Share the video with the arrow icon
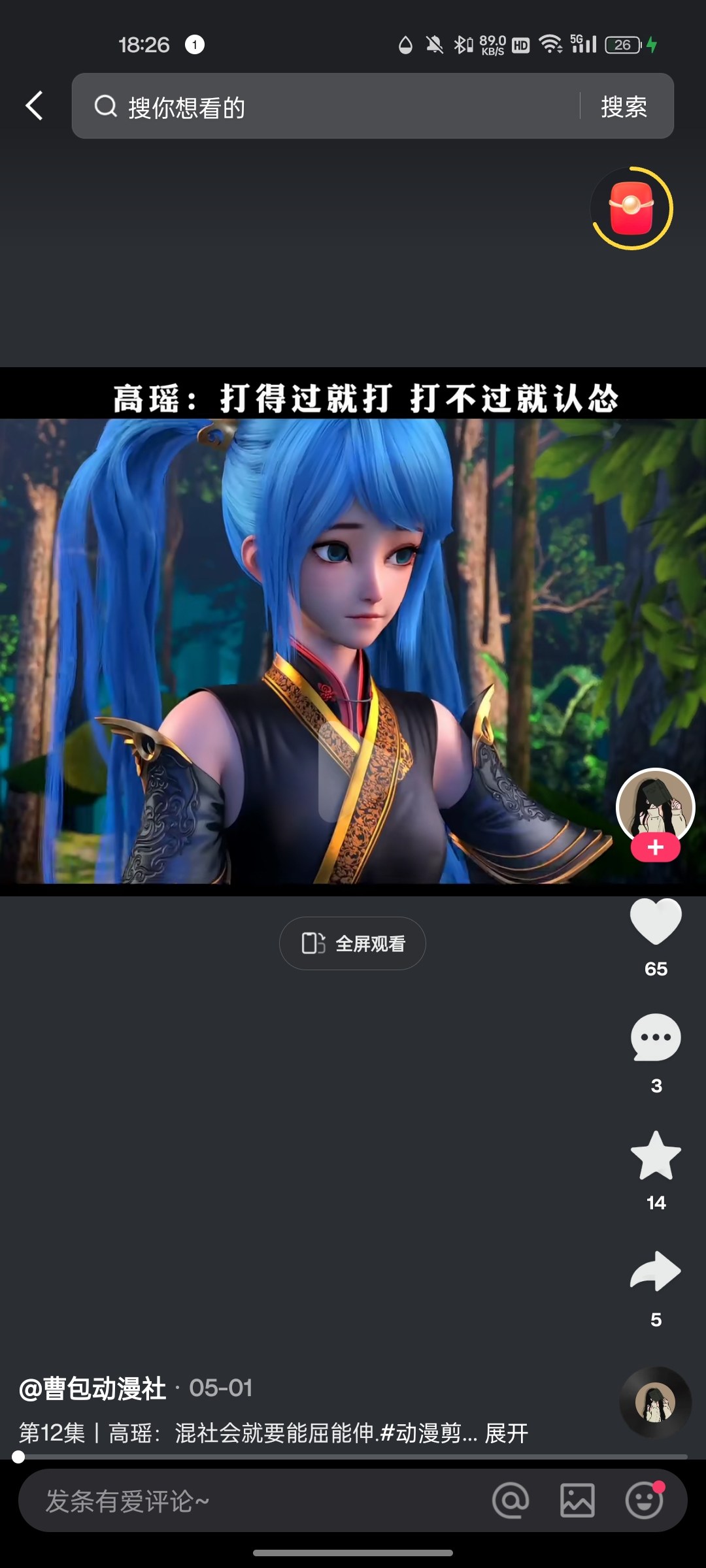This screenshot has height=1568, width=706. click(656, 1271)
